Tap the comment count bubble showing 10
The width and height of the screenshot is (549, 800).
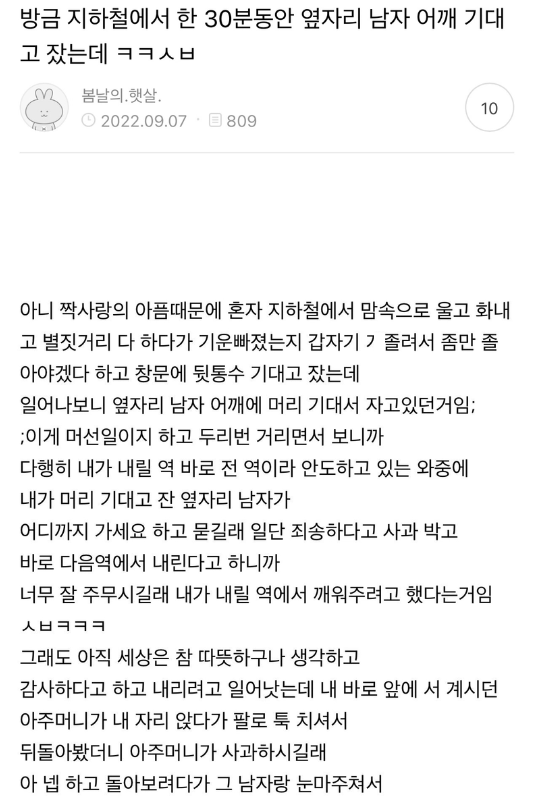coord(489,108)
